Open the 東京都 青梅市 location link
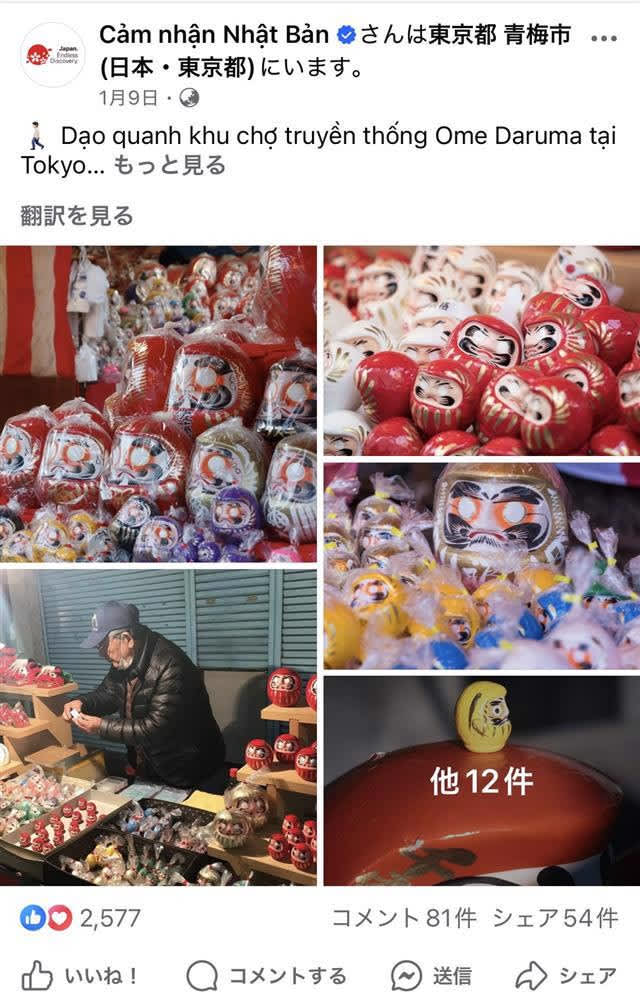Image resolution: width=640 pixels, height=1005 pixels. [x=500, y=35]
